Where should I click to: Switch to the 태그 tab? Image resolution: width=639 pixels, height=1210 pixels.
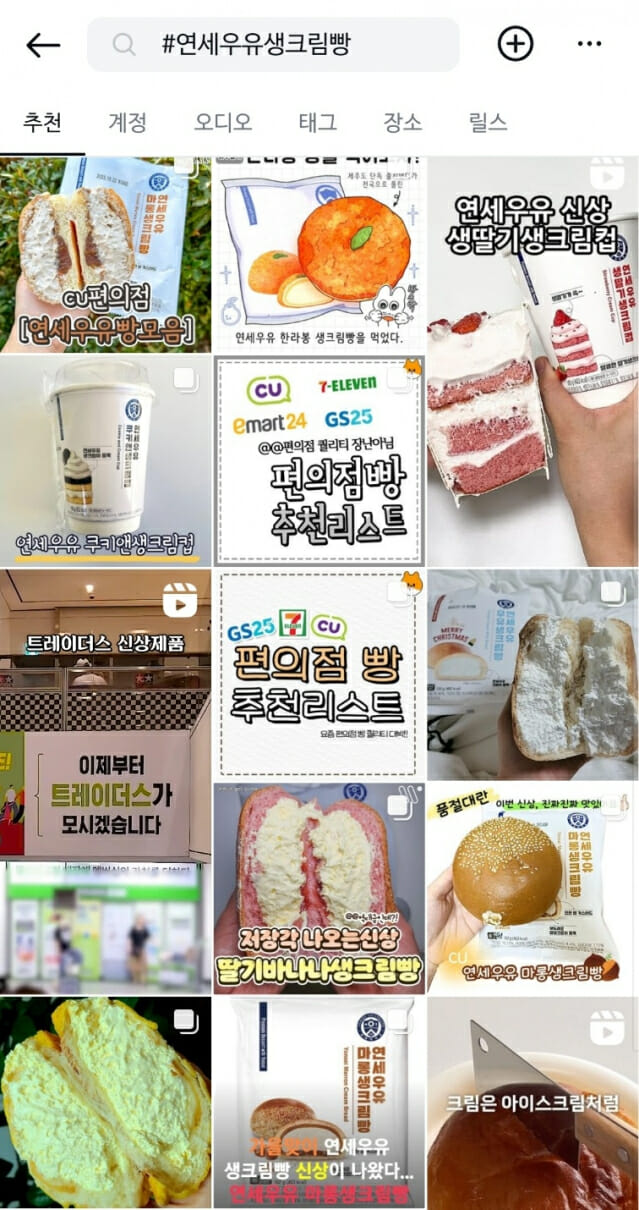[318, 122]
